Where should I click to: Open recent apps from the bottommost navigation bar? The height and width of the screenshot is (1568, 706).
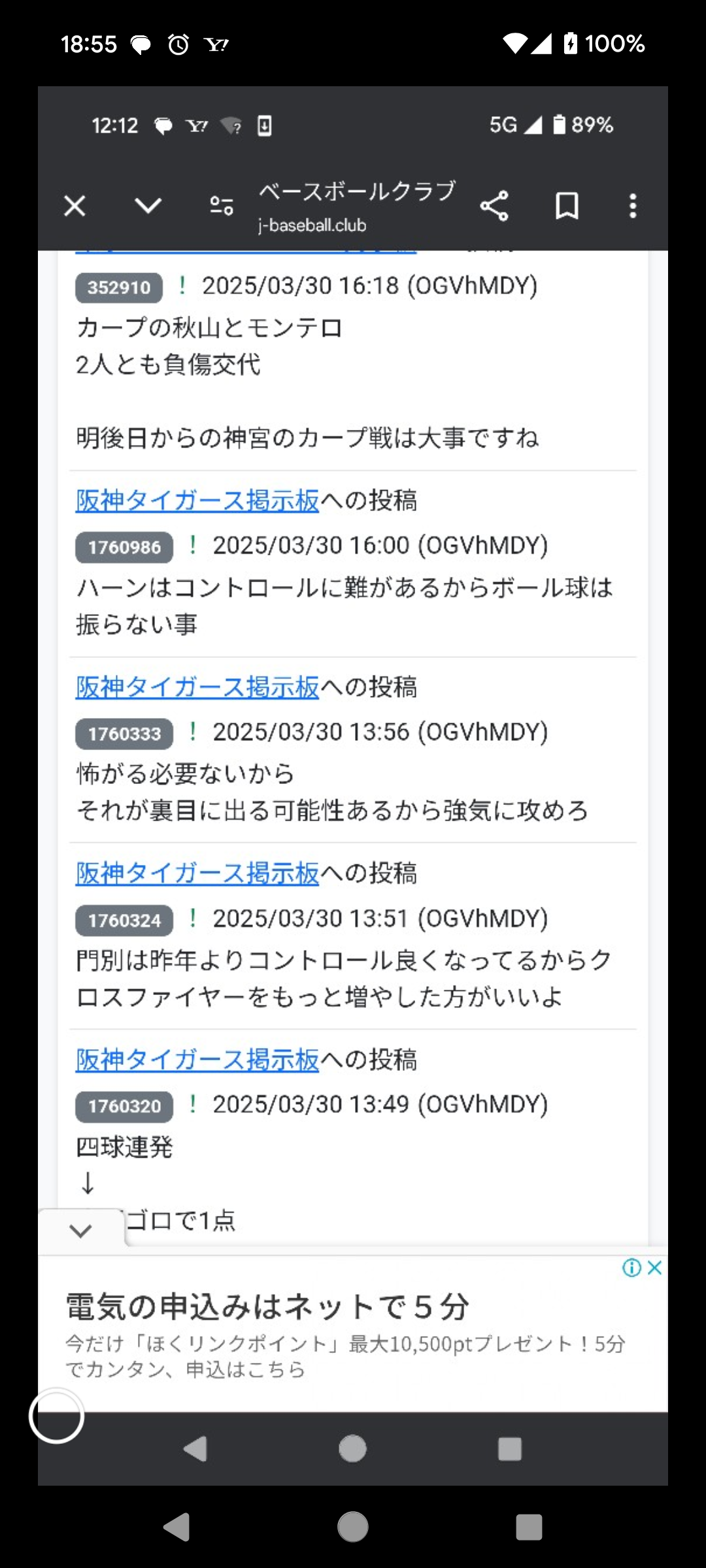[529, 1527]
